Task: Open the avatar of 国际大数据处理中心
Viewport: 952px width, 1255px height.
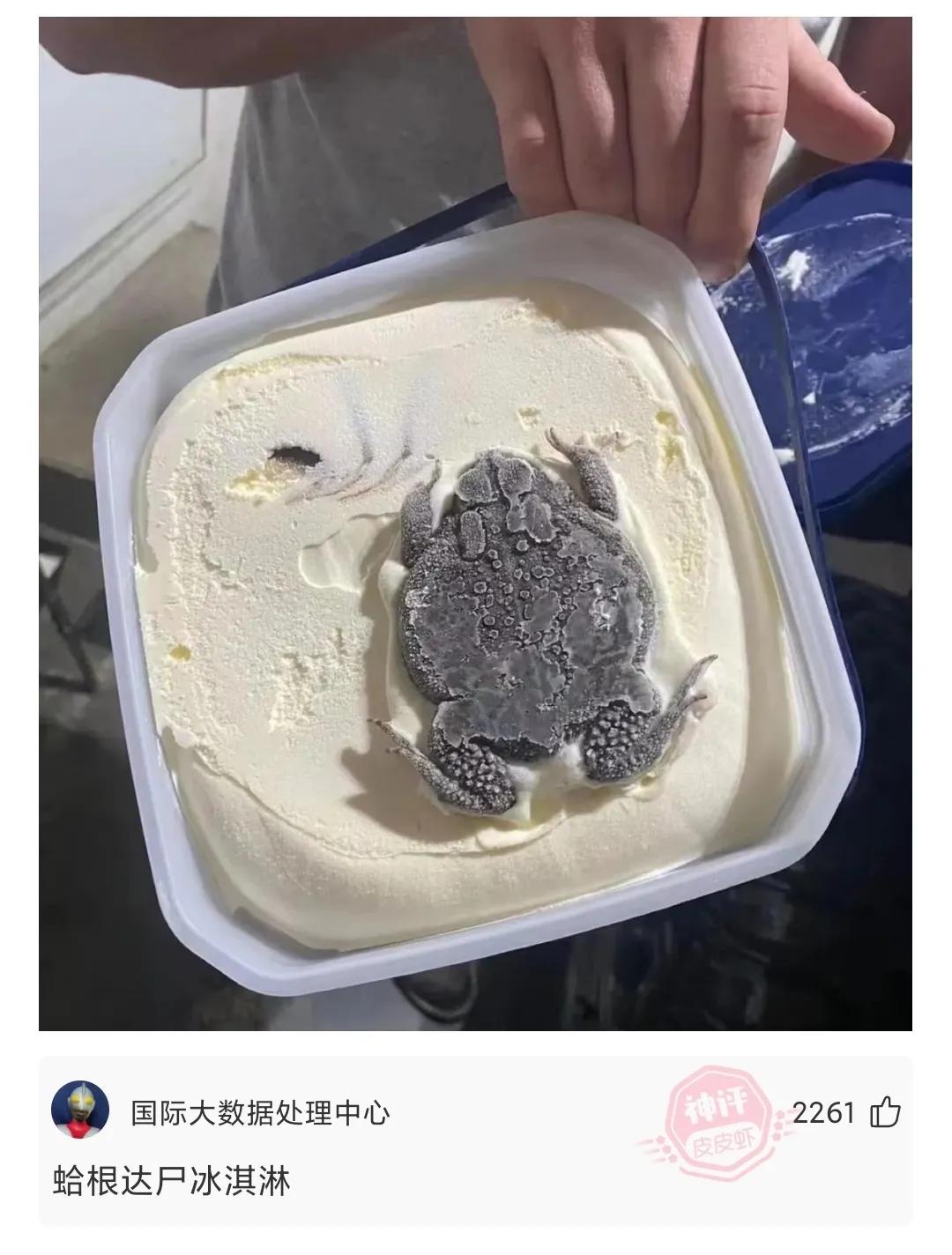Action: [80, 1111]
